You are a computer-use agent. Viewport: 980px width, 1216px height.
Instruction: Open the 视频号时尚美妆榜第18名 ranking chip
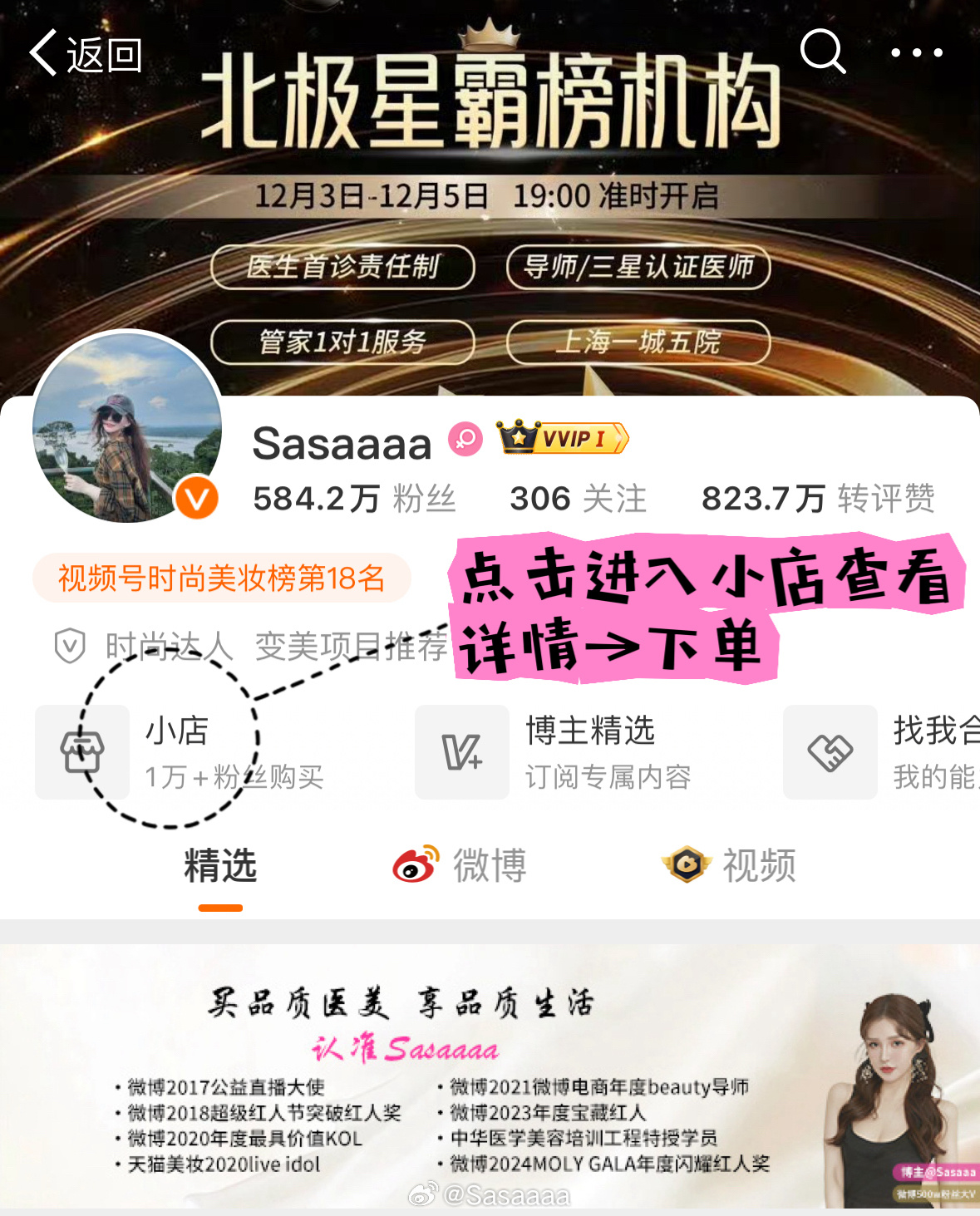pos(221,578)
